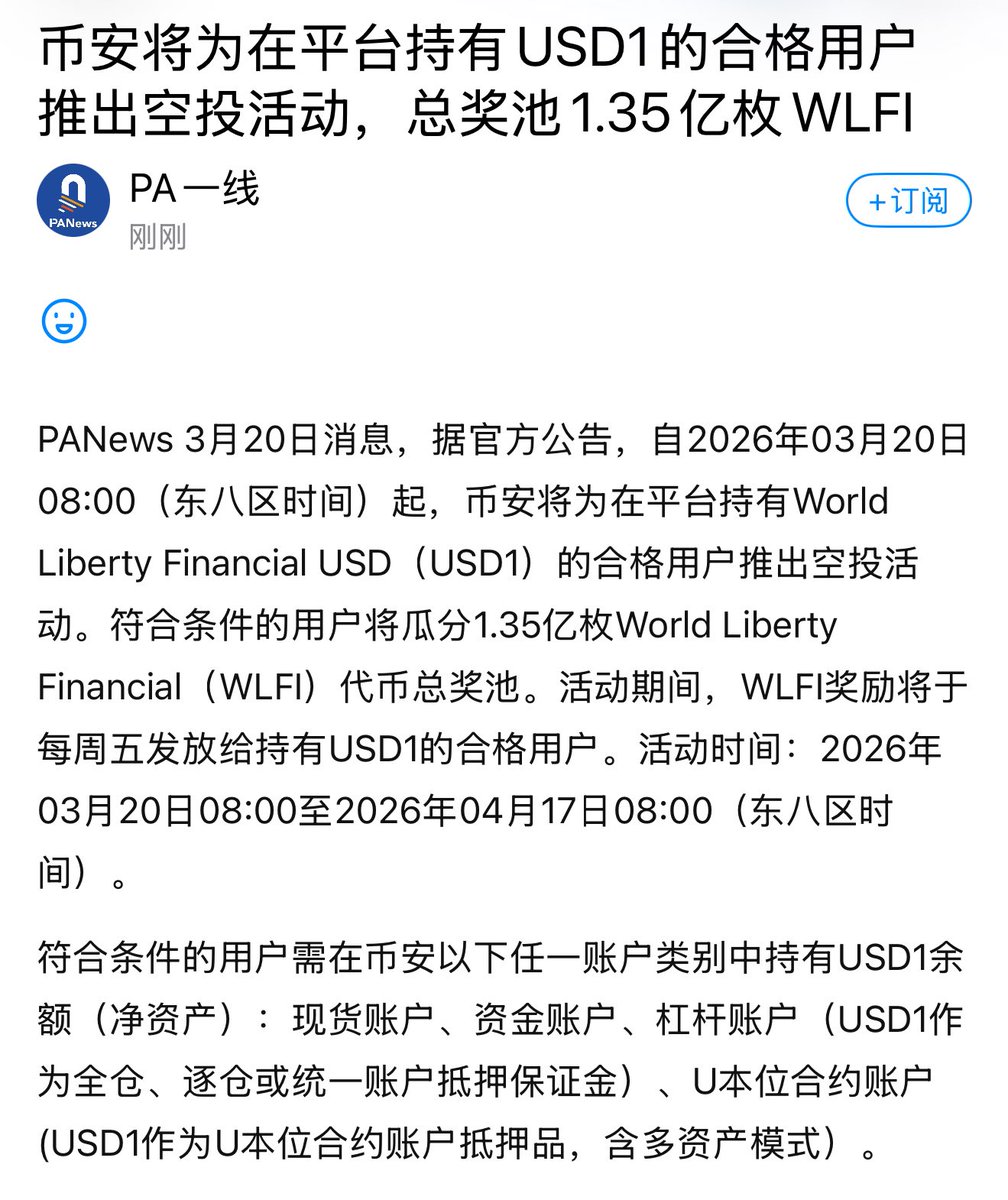Subscribe to PA一线 with the 订阅 button
Image resolution: width=1008 pixels, height=1200 pixels.
908,201
